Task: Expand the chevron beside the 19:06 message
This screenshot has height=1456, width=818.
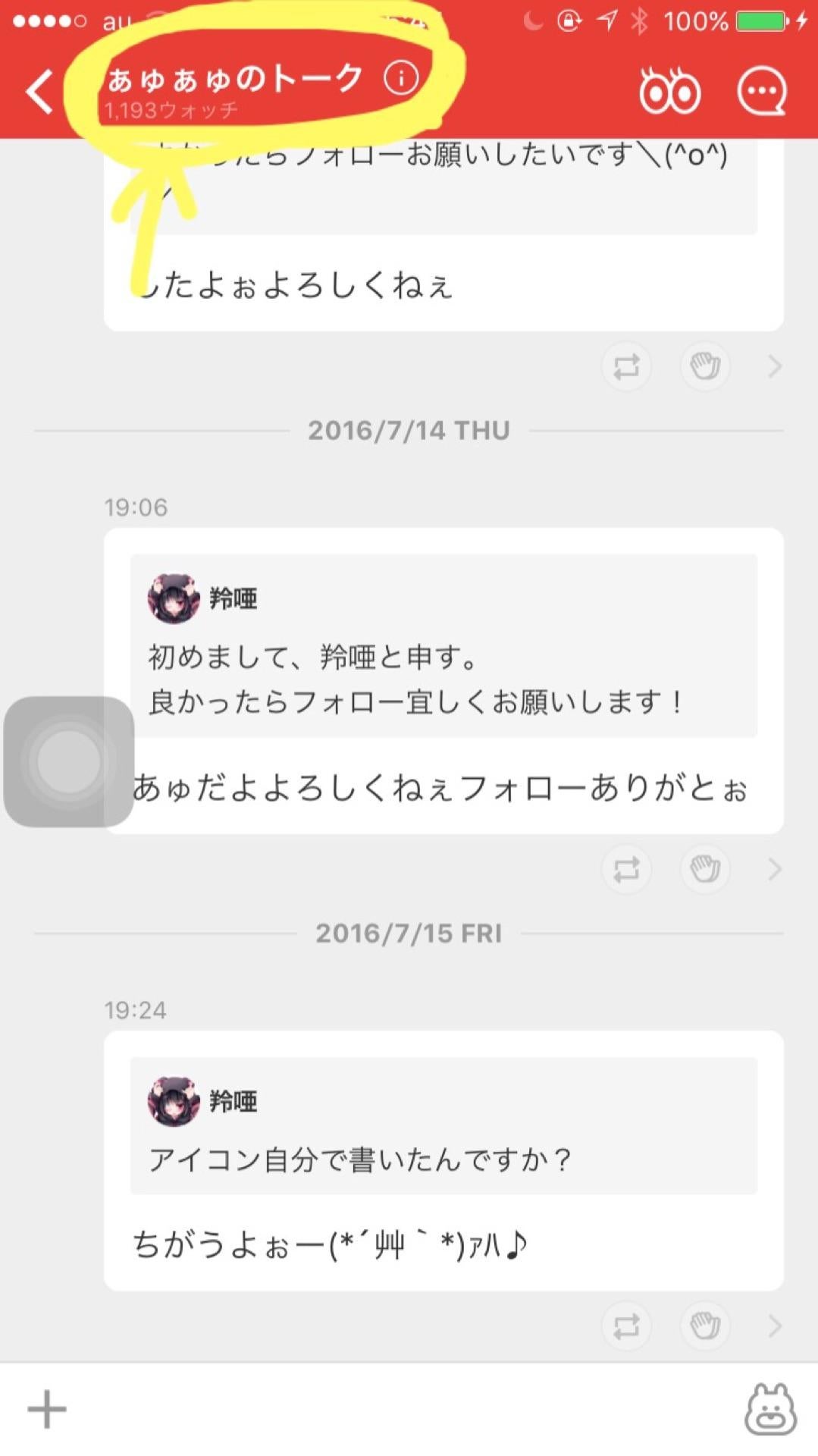Action: [x=775, y=870]
